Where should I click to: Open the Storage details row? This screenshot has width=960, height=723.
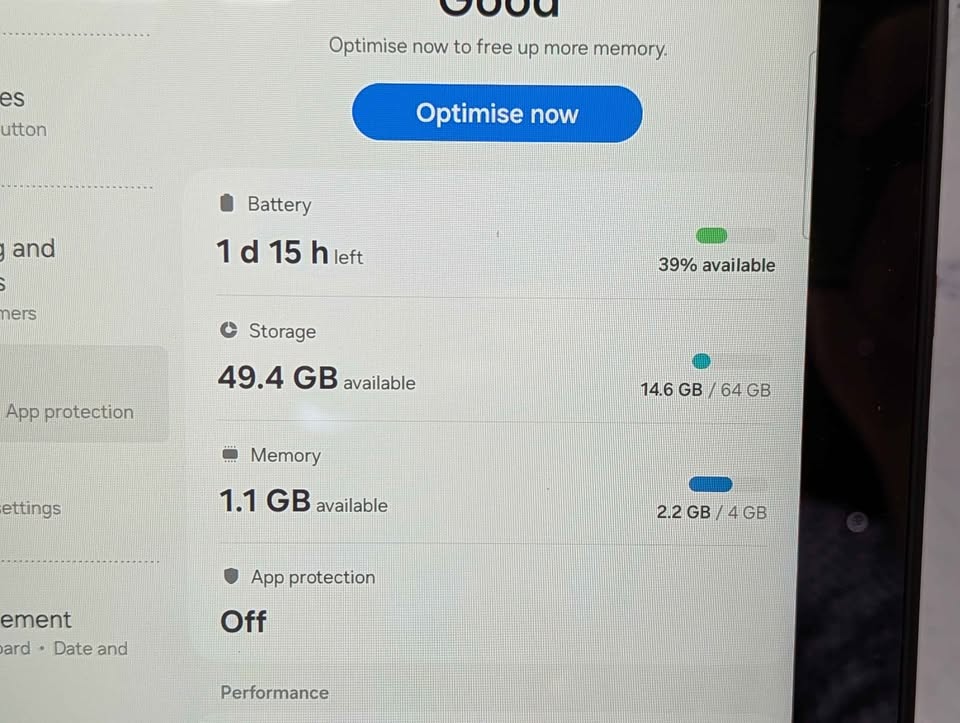click(495, 363)
